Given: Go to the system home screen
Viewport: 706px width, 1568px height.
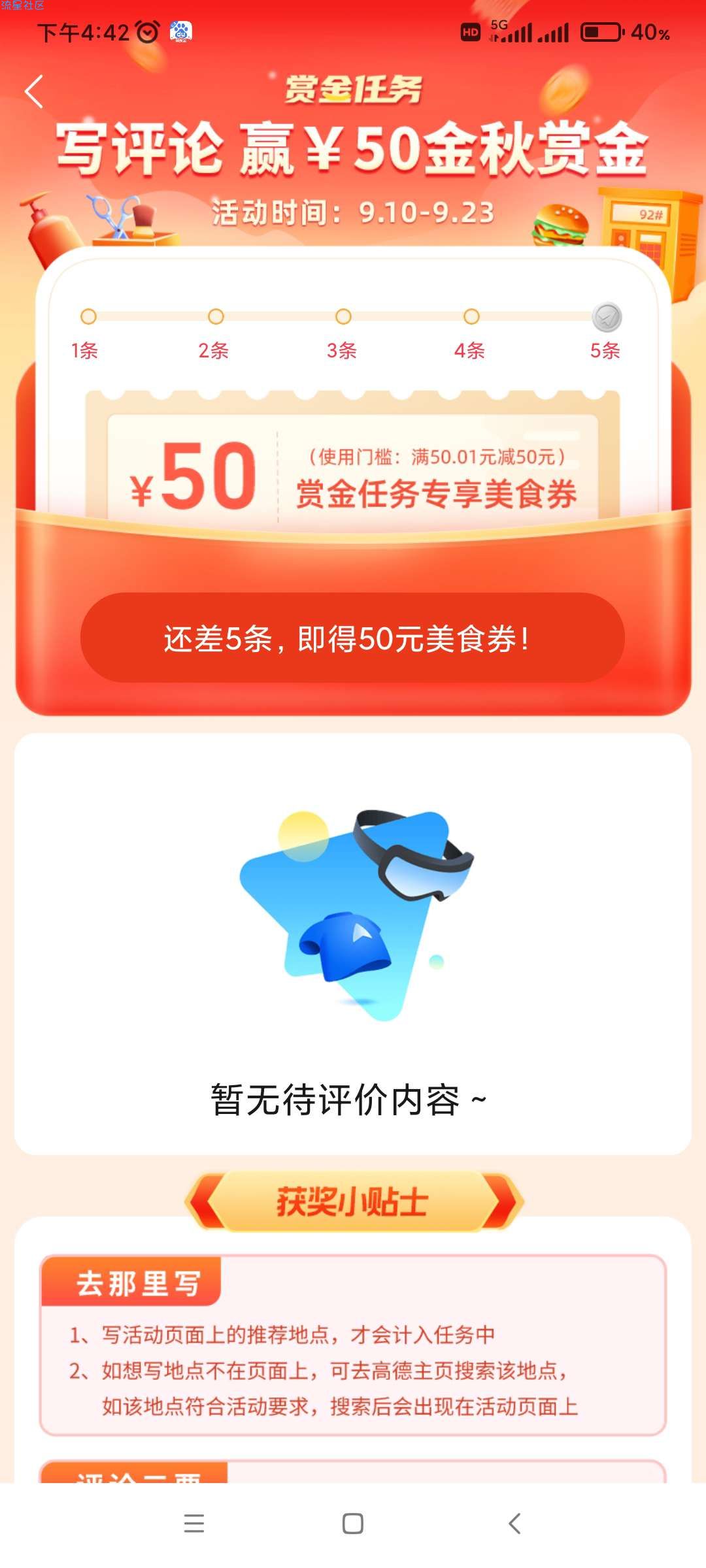Looking at the screenshot, I should 353,1524.
